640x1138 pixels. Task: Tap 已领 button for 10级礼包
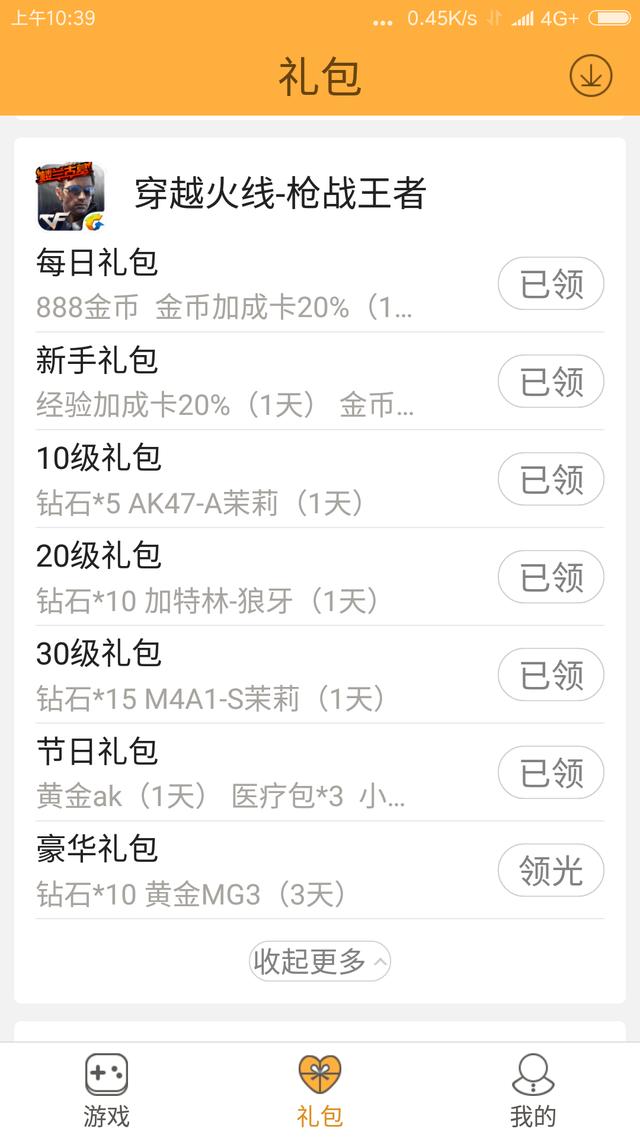coord(551,479)
